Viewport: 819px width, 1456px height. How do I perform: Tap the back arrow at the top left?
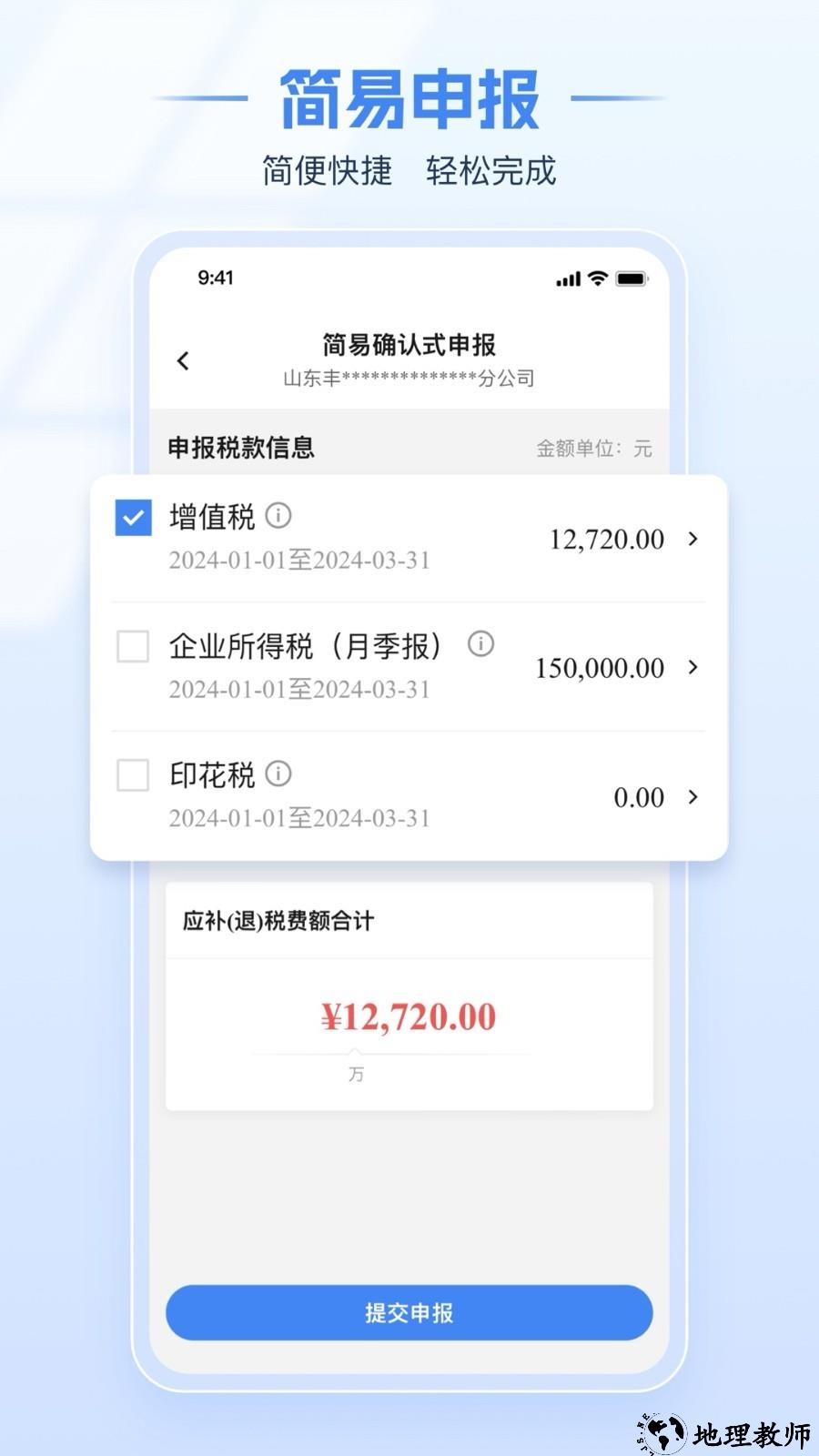(x=184, y=360)
